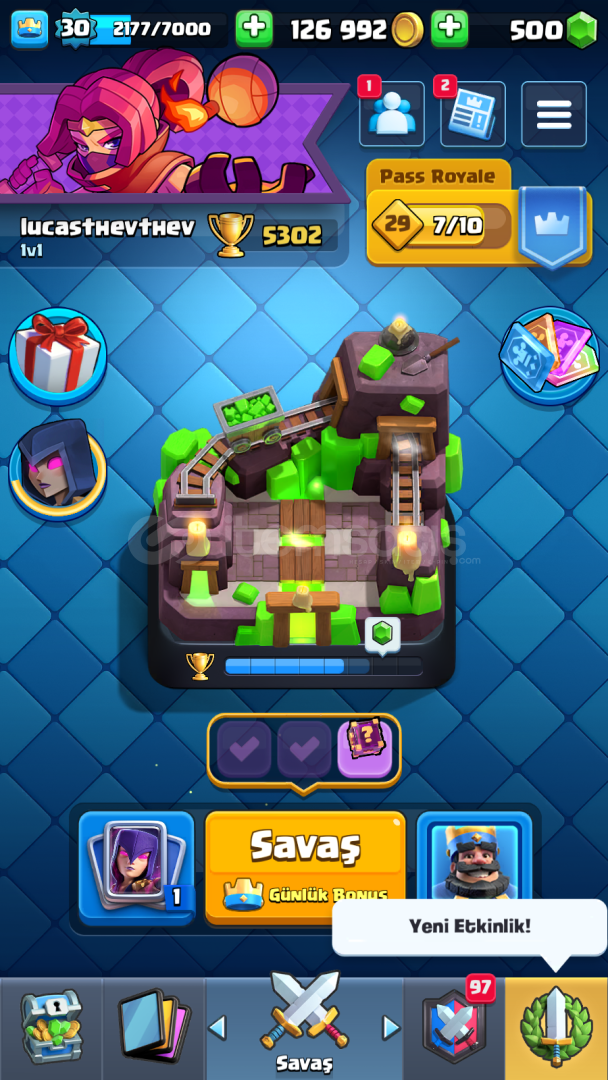Open the shop chest tab
This screenshot has width=608, height=1080.
click(x=52, y=1028)
